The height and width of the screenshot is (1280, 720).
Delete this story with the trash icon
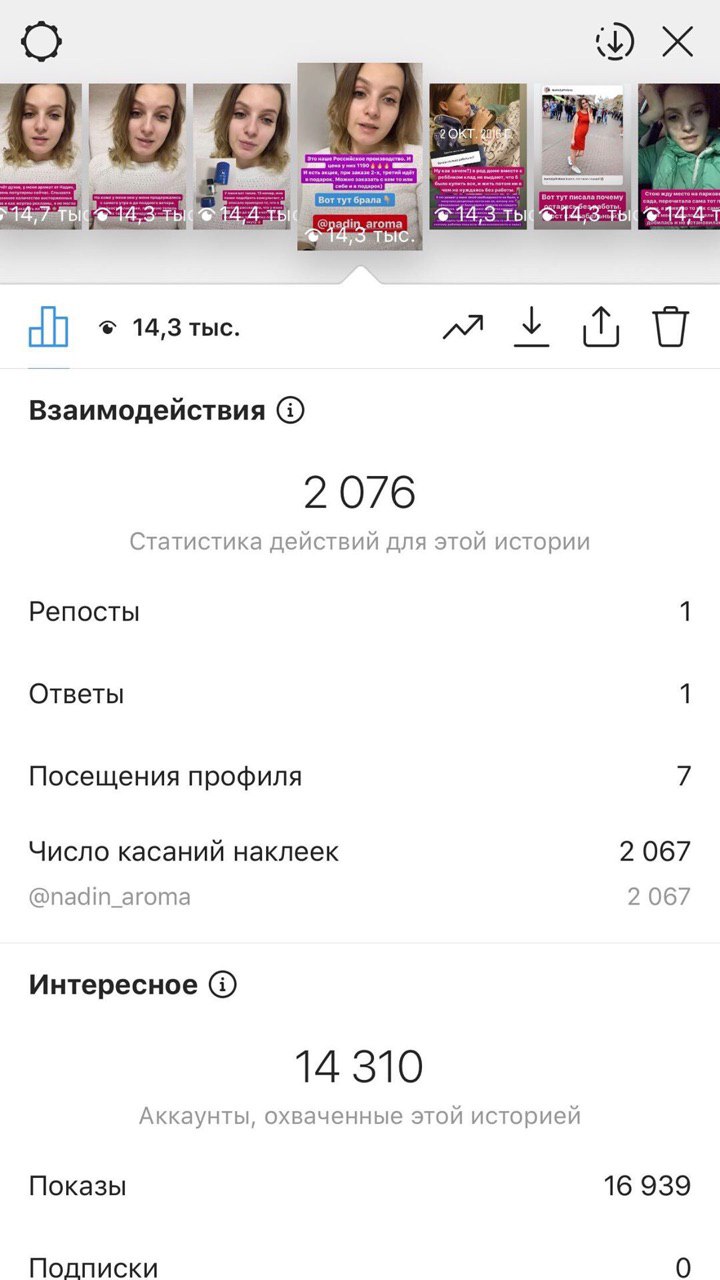tap(671, 326)
